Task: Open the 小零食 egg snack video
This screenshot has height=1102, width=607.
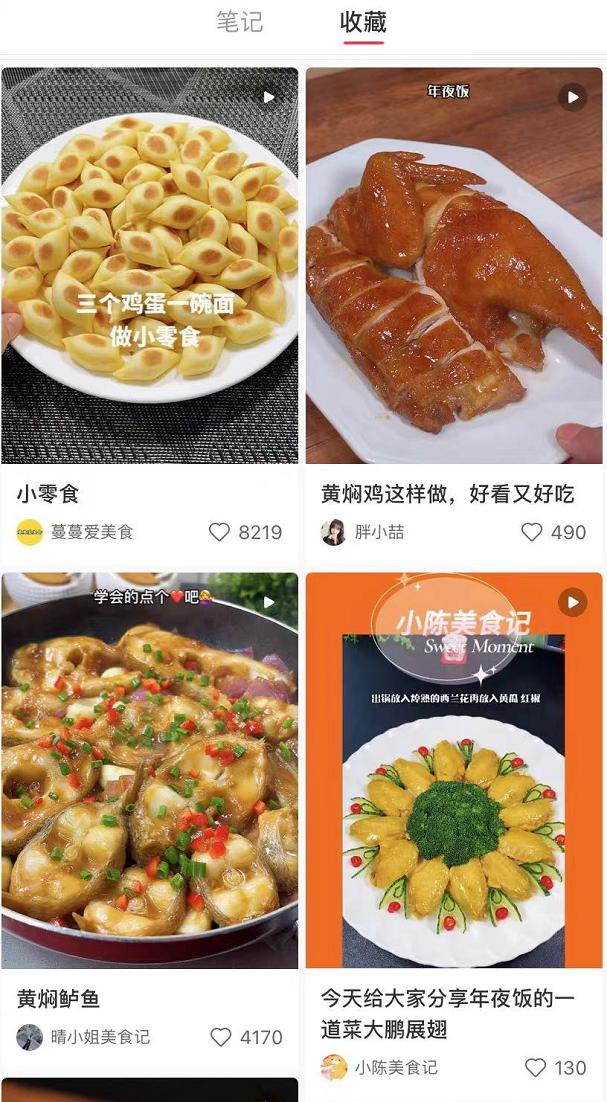Action: coord(150,265)
